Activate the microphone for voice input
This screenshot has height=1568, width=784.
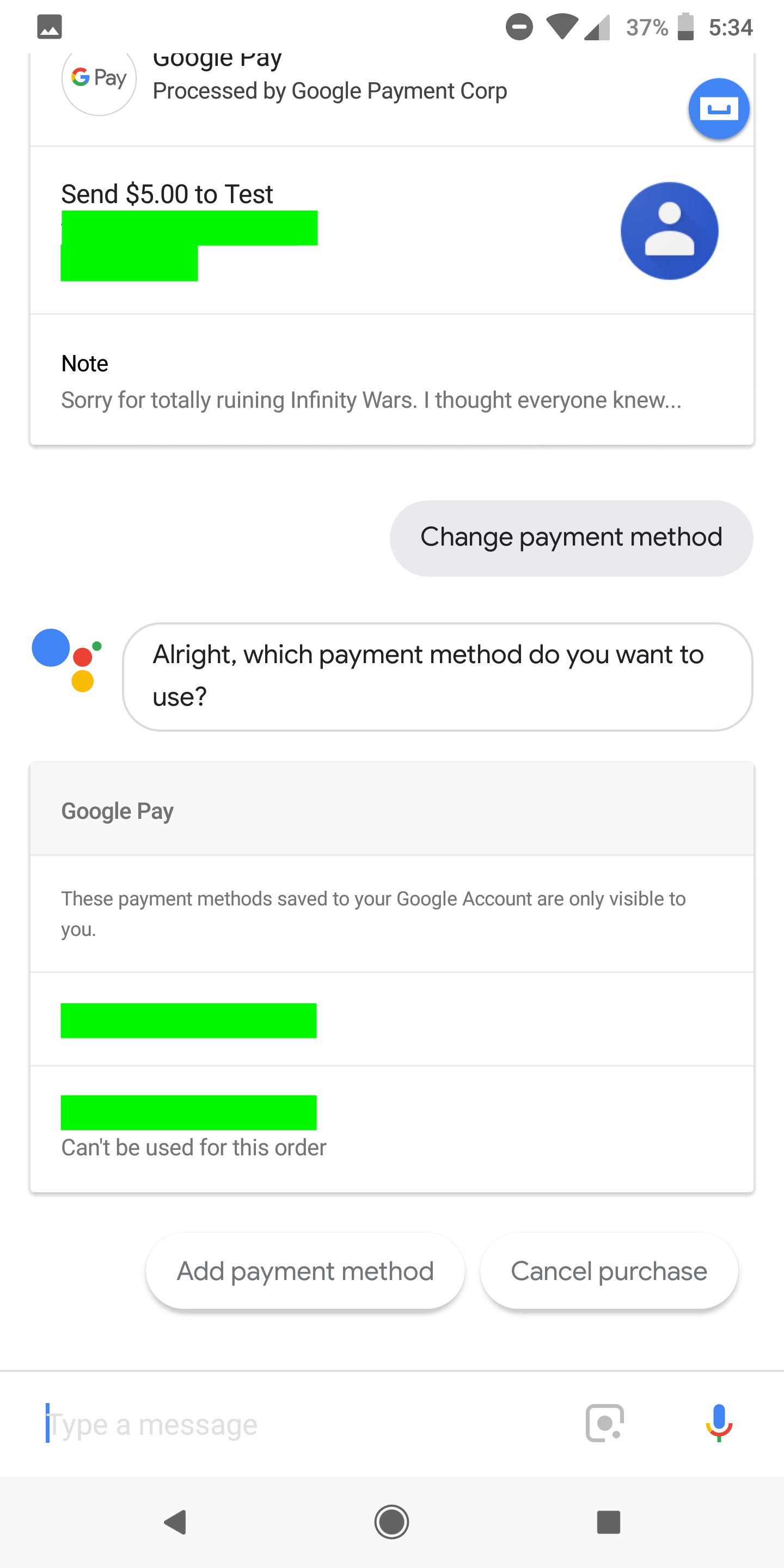718,1424
